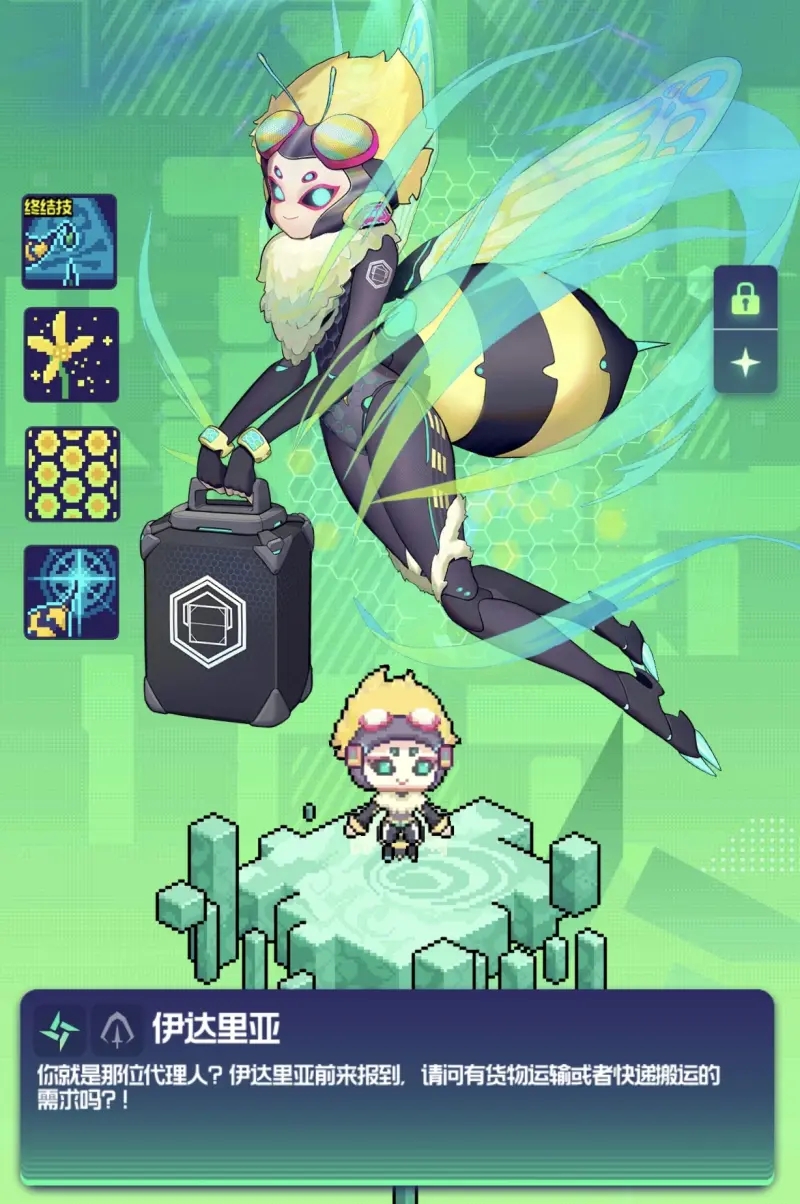This screenshot has width=800, height=1204.
Task: View the yellow flower skill
Action: [71, 354]
